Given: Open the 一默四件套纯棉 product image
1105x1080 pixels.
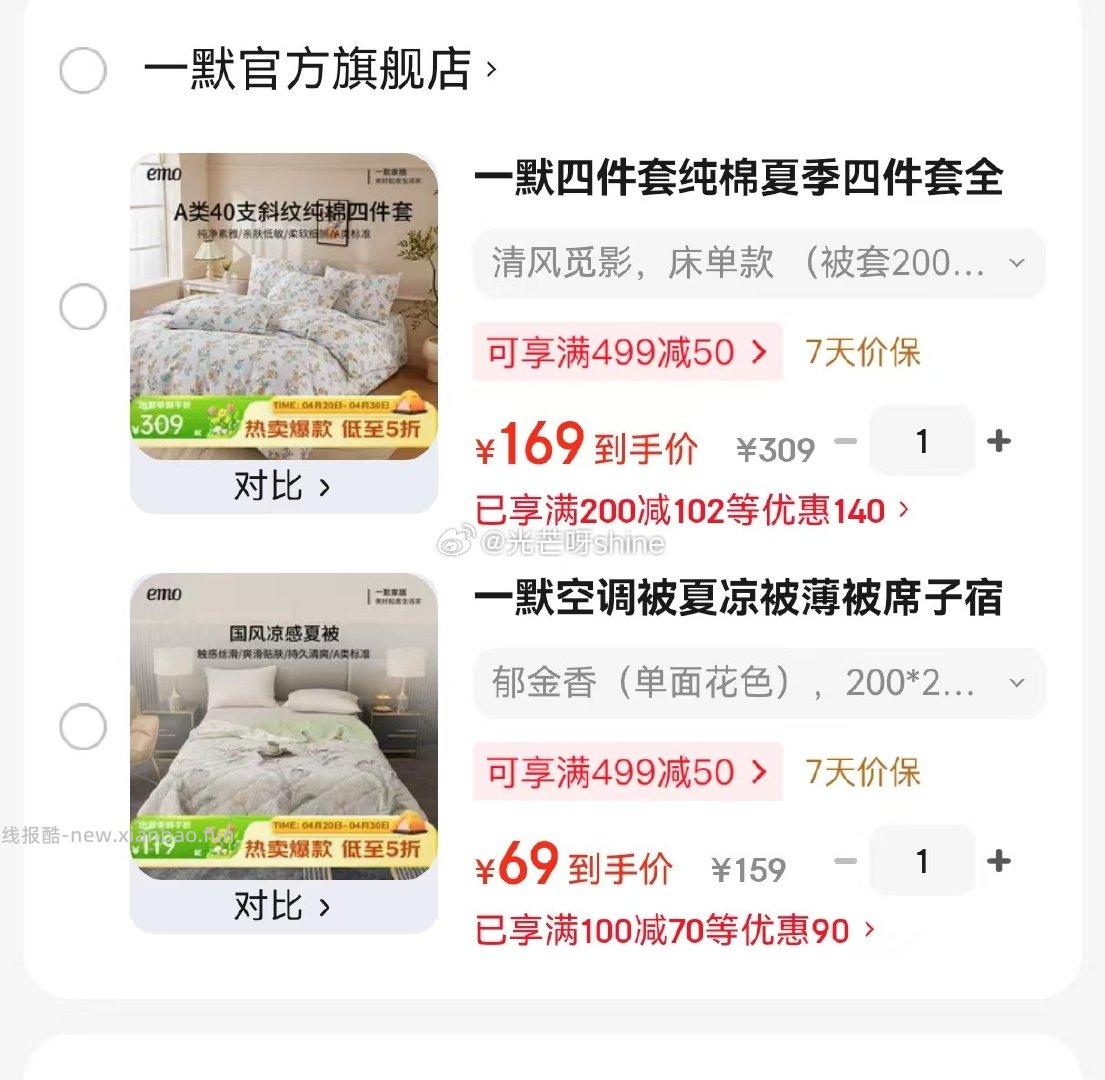Looking at the screenshot, I should [284, 307].
